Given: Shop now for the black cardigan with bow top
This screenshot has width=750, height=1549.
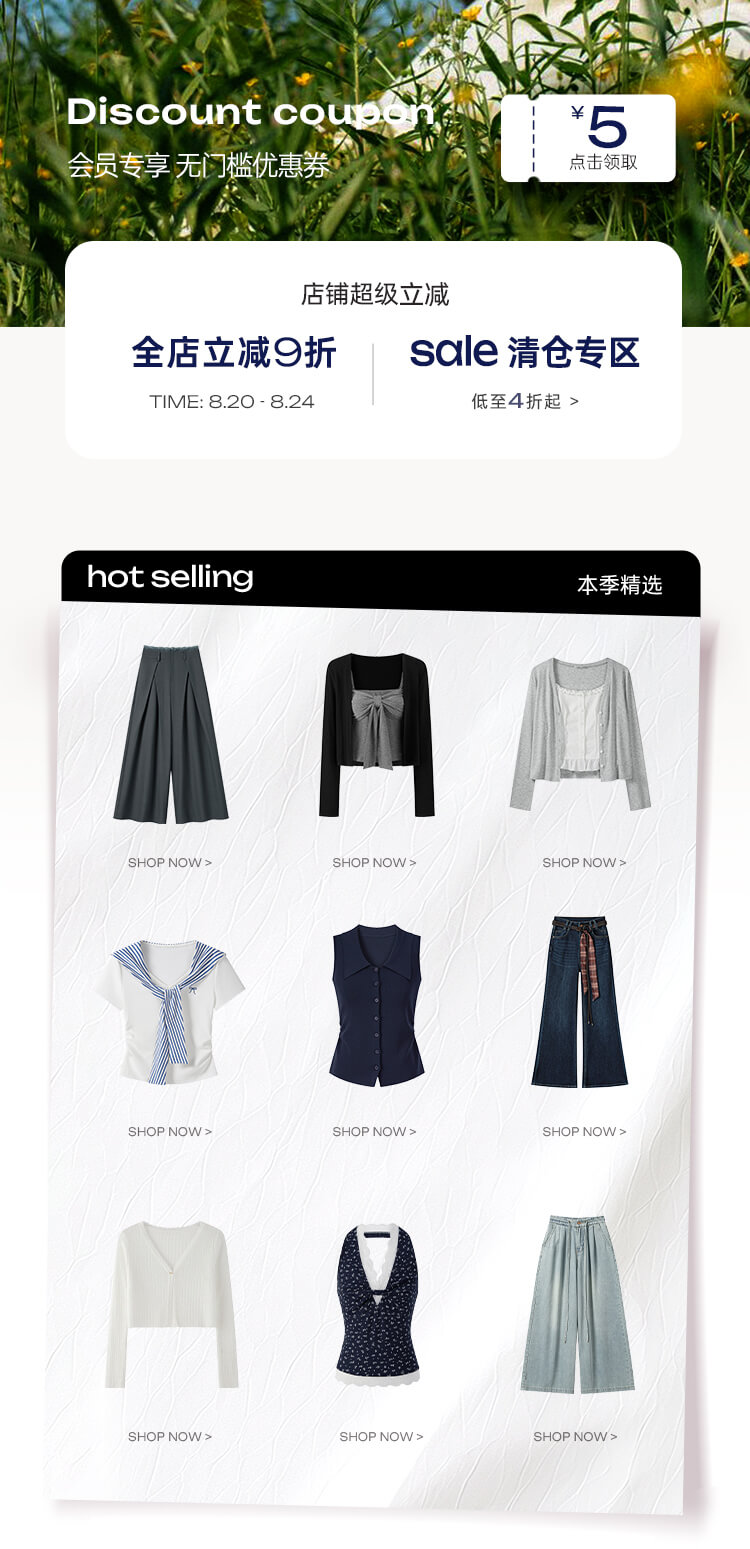Looking at the screenshot, I should tap(375, 862).
